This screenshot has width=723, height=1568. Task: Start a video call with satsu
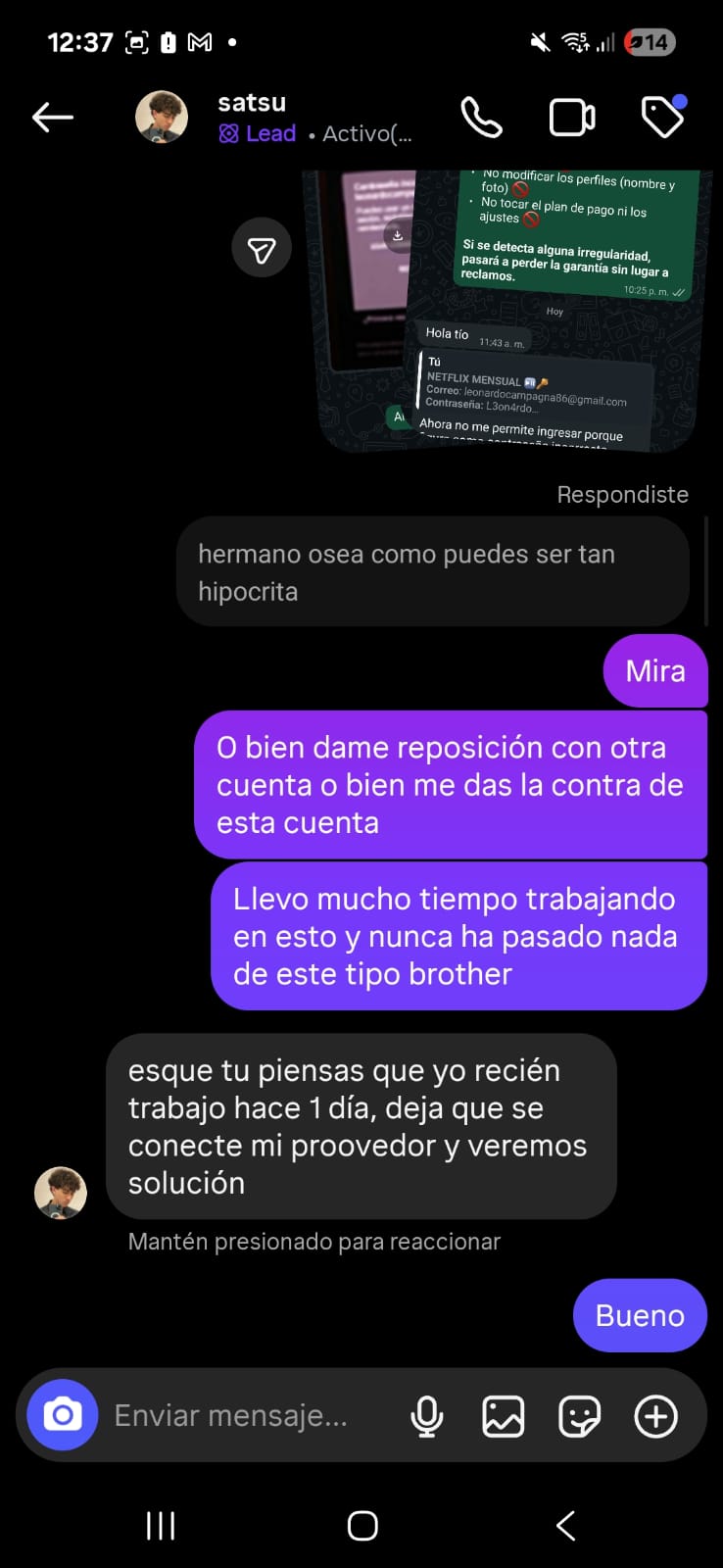point(572,118)
